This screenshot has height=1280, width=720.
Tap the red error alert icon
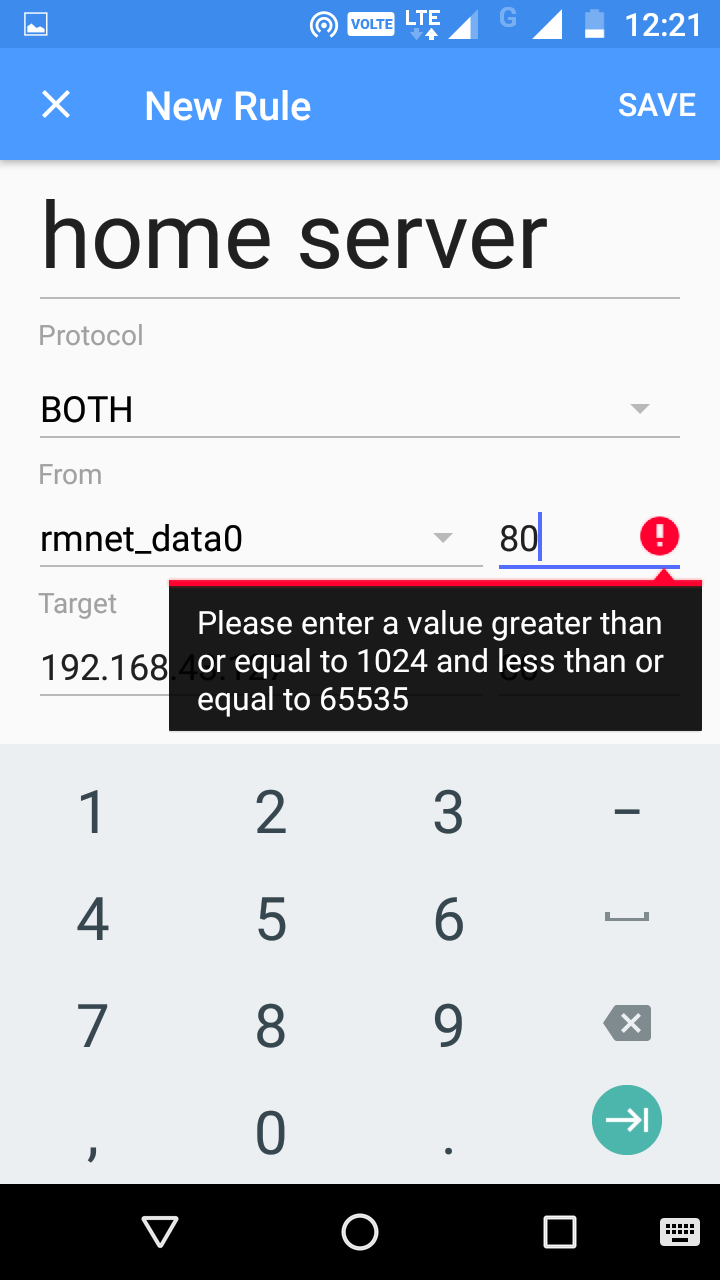(659, 537)
